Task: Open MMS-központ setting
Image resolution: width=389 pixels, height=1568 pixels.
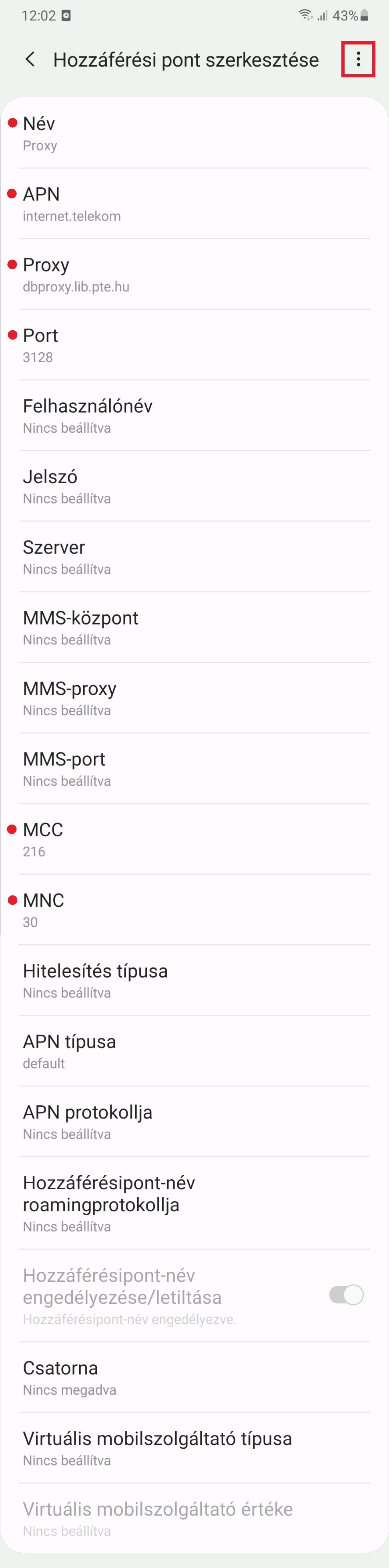Action: 194,628
